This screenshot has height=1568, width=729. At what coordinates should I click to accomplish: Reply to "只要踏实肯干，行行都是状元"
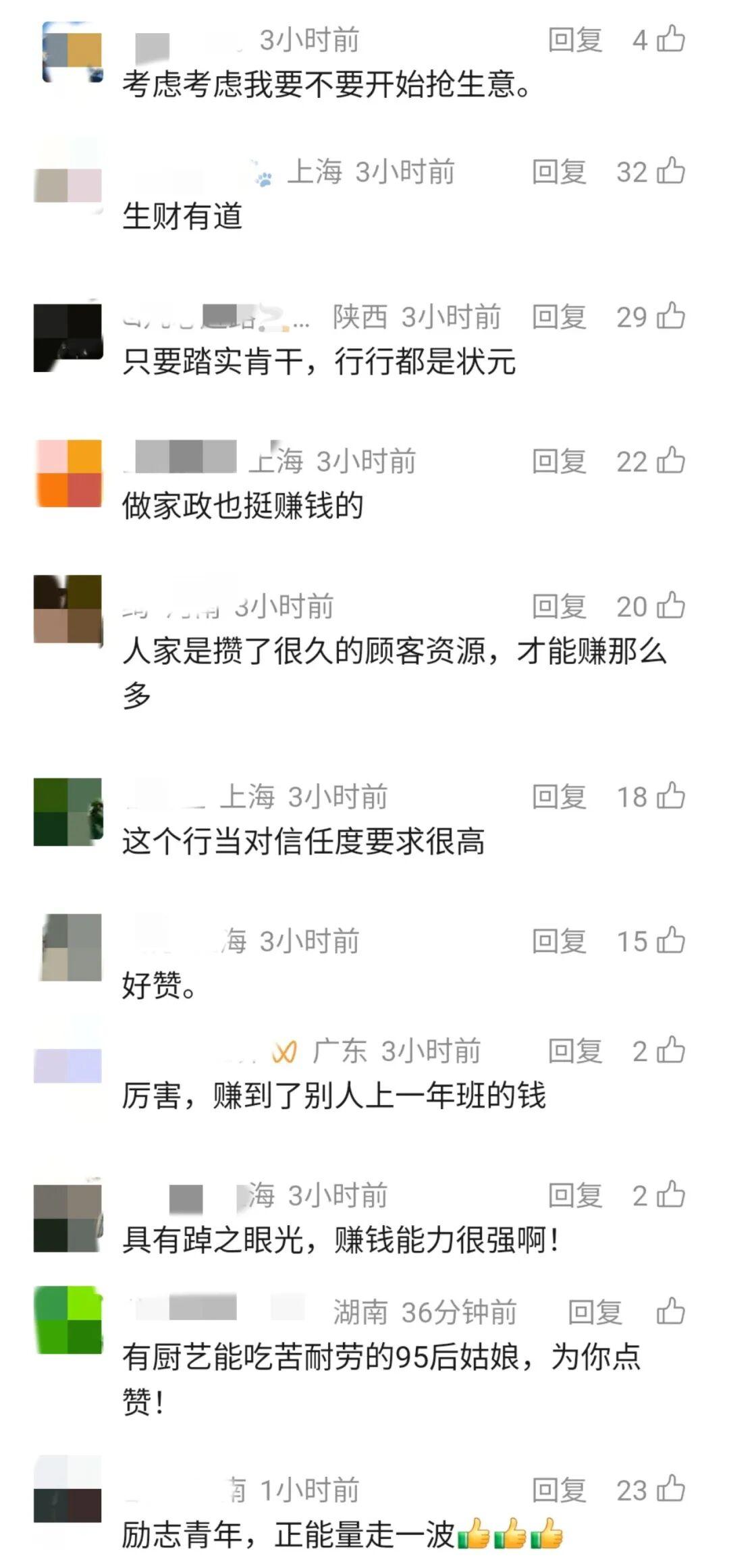(x=559, y=317)
